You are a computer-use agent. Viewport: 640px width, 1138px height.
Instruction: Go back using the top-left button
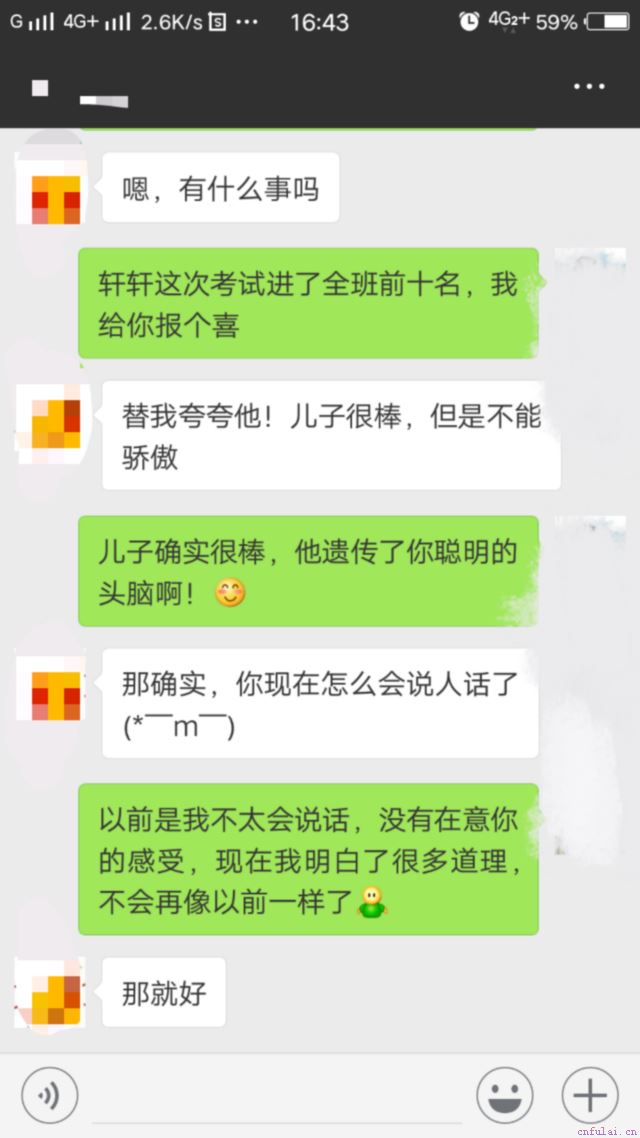(x=40, y=88)
